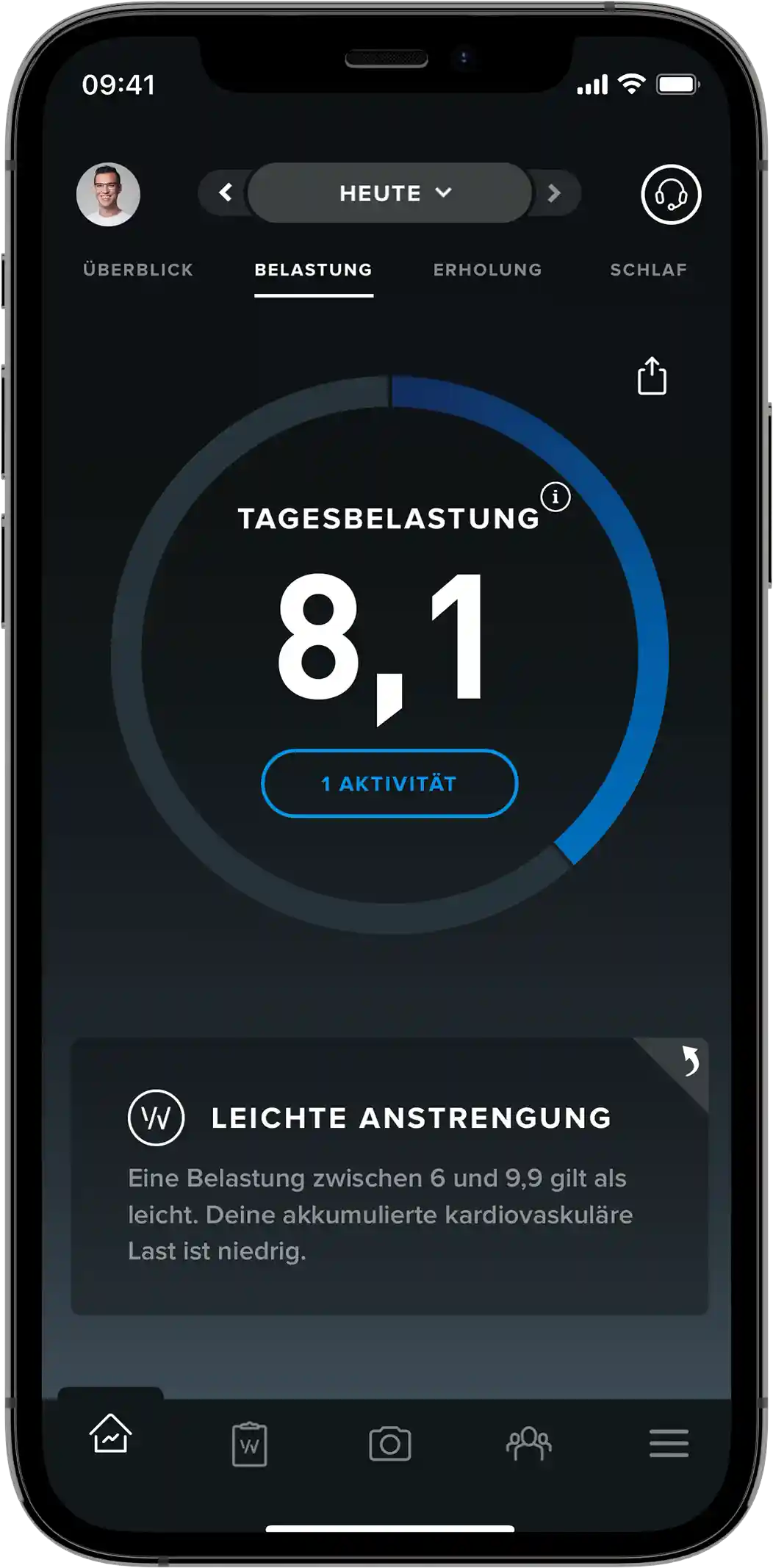This screenshot has height=1568, width=773.
Task: Open the hamburger menu tab
Action: tap(669, 1443)
